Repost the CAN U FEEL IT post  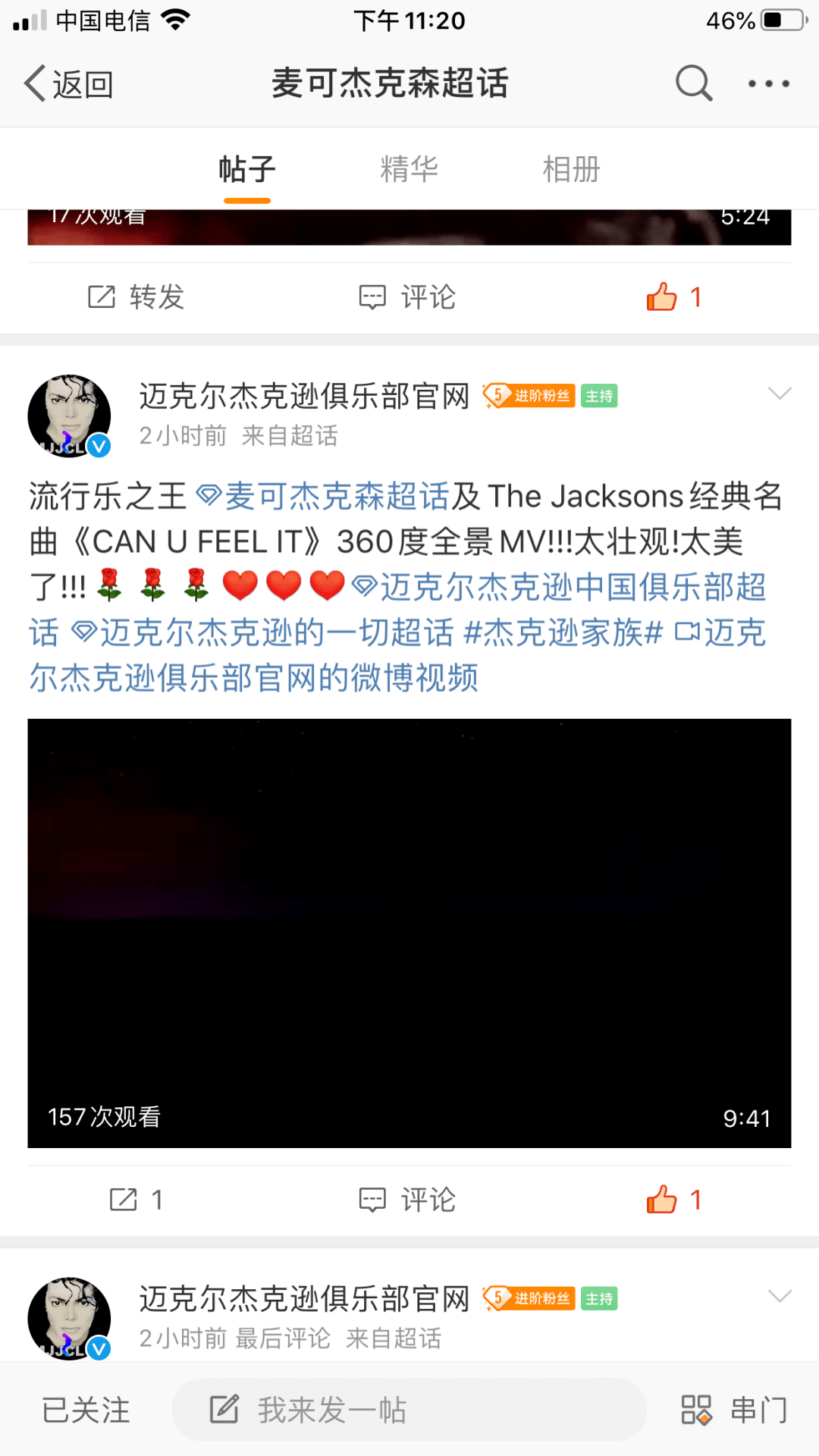[x=136, y=1200]
